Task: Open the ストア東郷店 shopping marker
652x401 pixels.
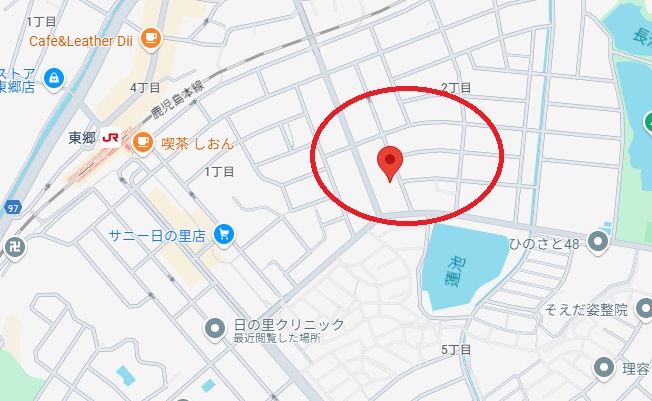Action: pos(54,76)
